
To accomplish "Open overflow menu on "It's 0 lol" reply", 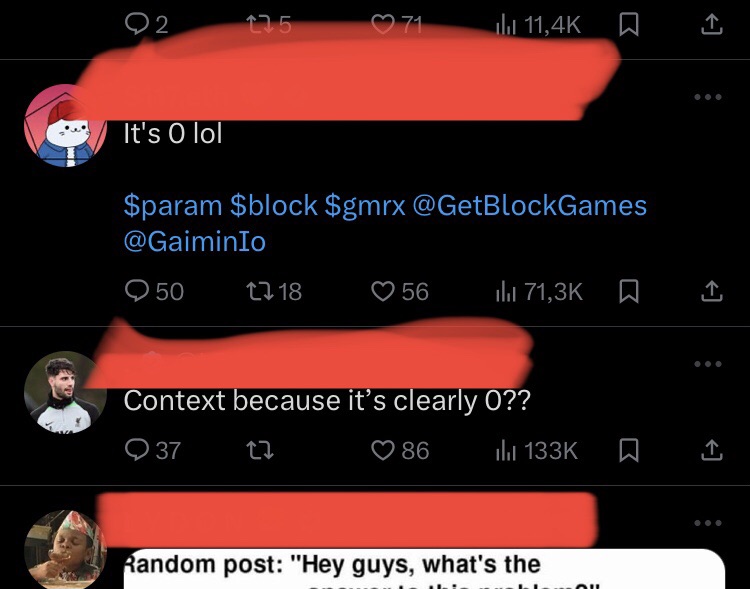I will pos(706,98).
